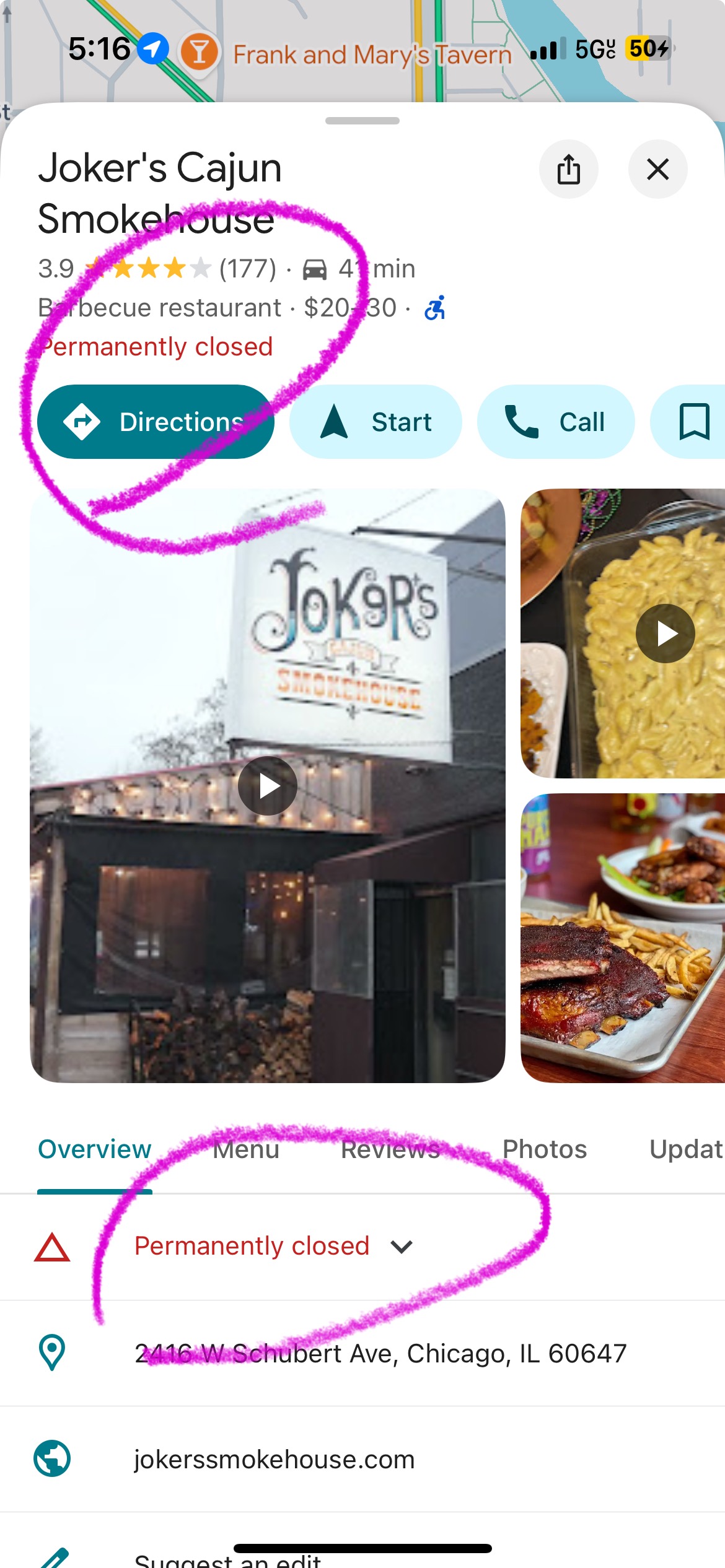Select the Overview tab
Screen dimensions: 725x1568
click(x=95, y=1149)
